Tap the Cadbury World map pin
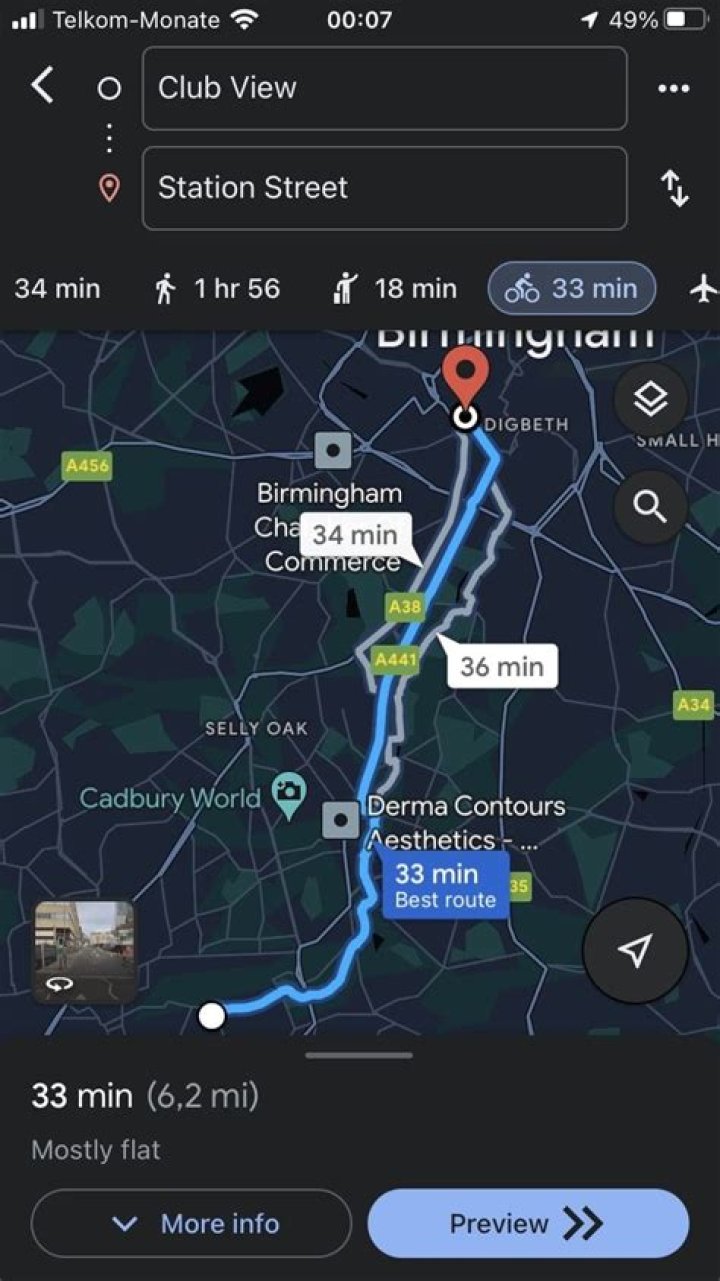Screen dimensions: 720x1281 click(288, 796)
